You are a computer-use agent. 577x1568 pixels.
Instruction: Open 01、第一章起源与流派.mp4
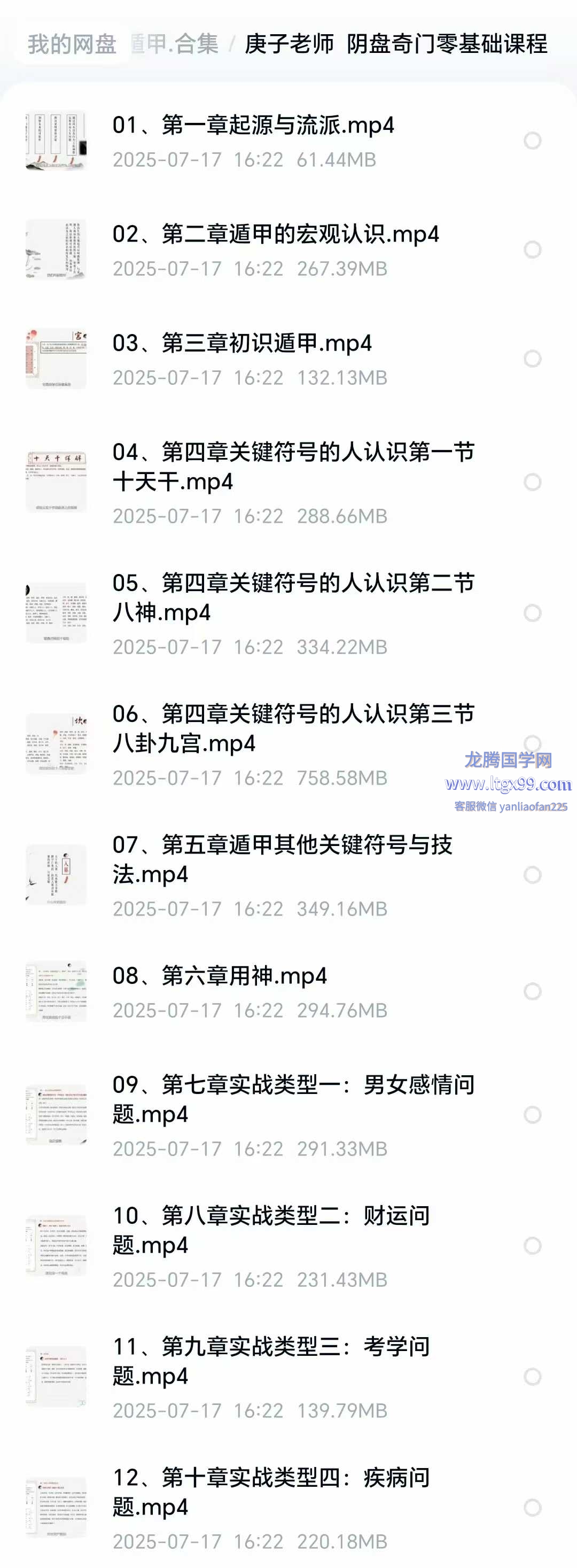click(253, 126)
